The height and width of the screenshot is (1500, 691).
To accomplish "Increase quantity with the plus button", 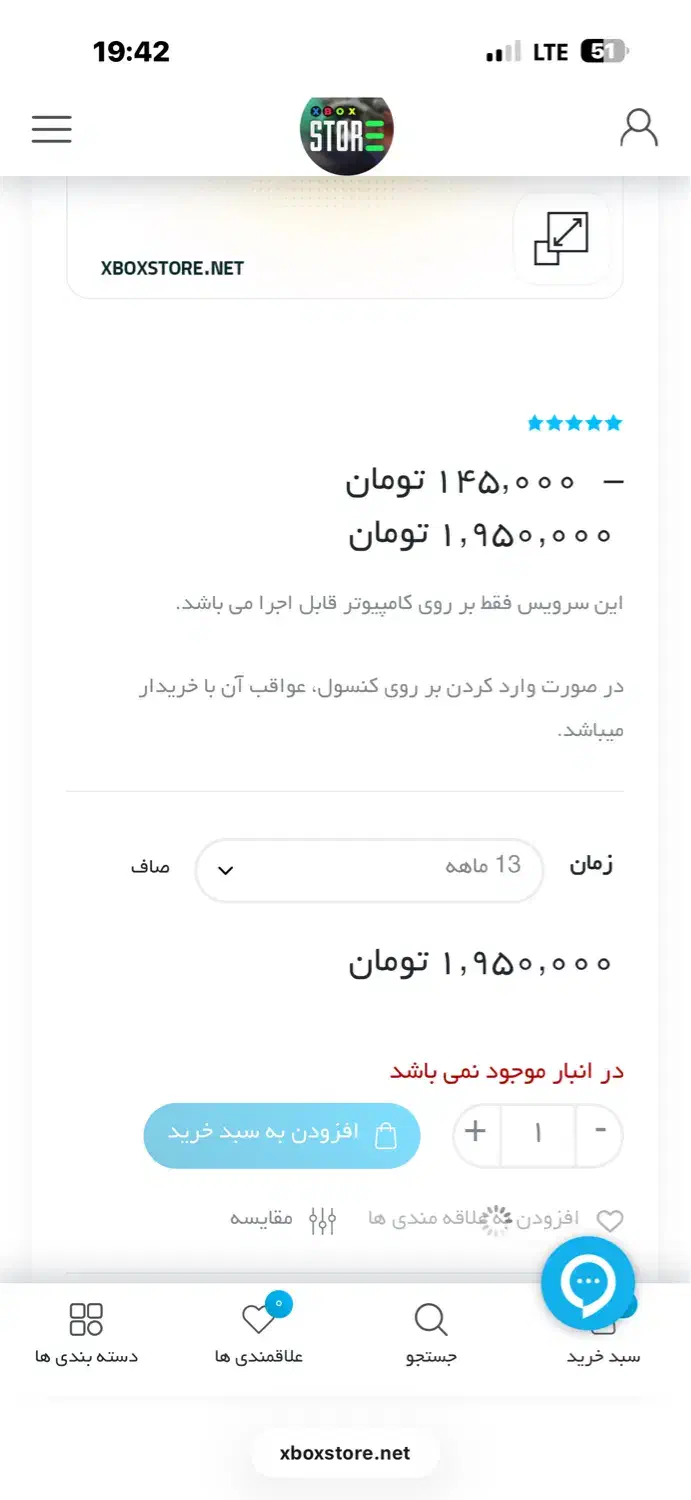I will pos(476,1133).
